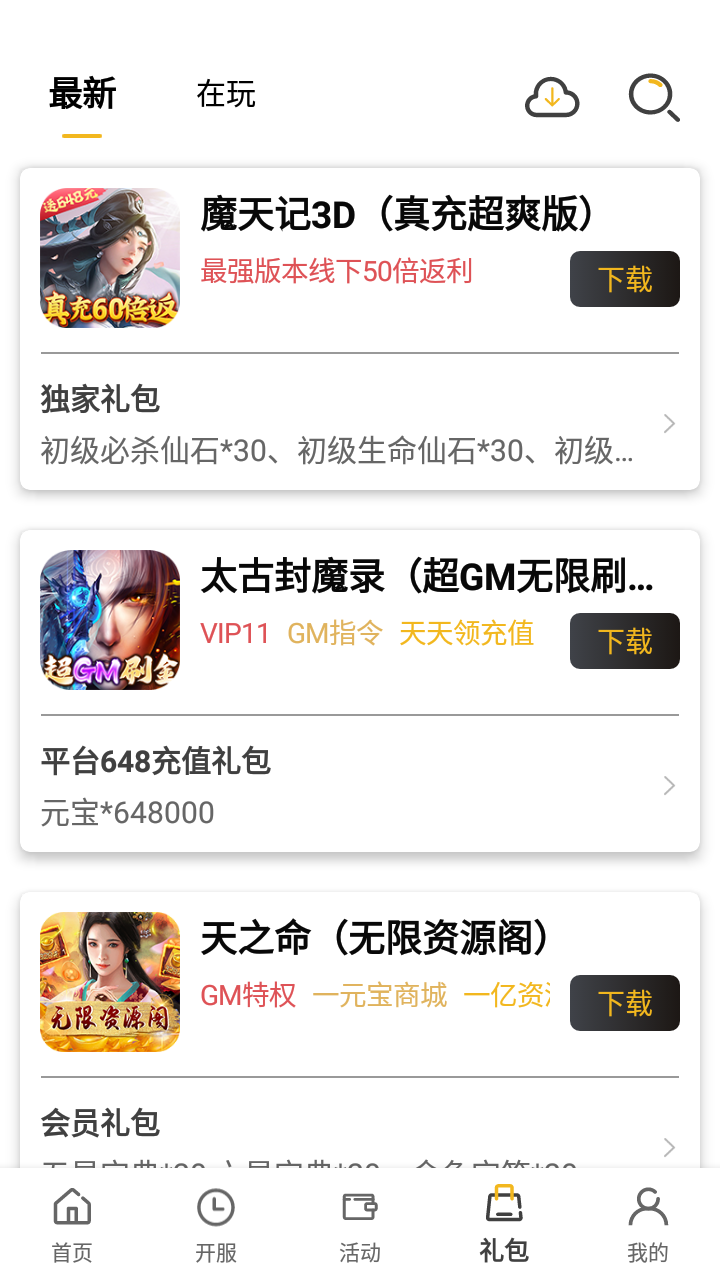Expand the 独家礼包 gift details chevron

668,423
